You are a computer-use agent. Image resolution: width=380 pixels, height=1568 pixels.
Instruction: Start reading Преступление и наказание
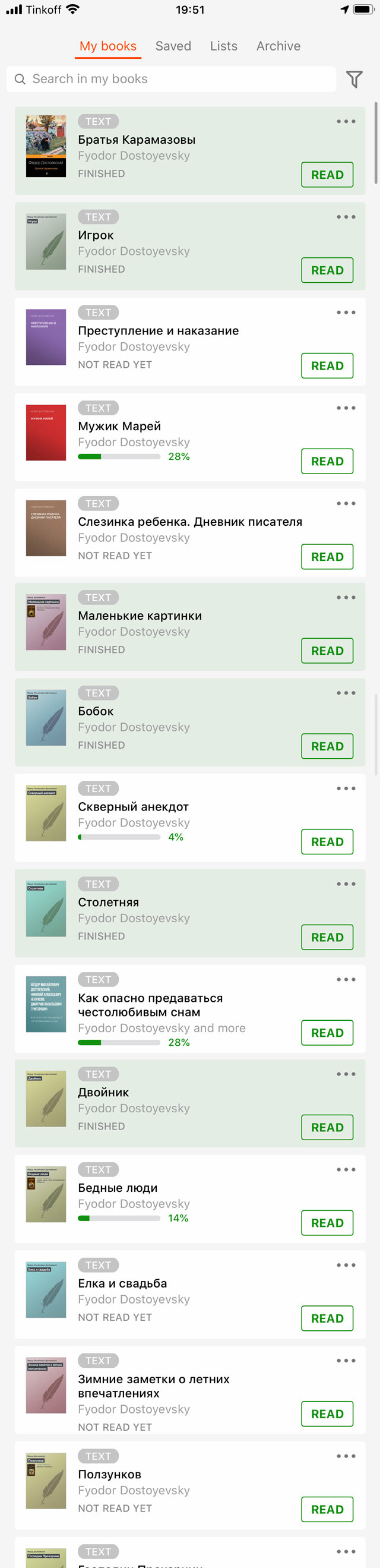tap(327, 366)
